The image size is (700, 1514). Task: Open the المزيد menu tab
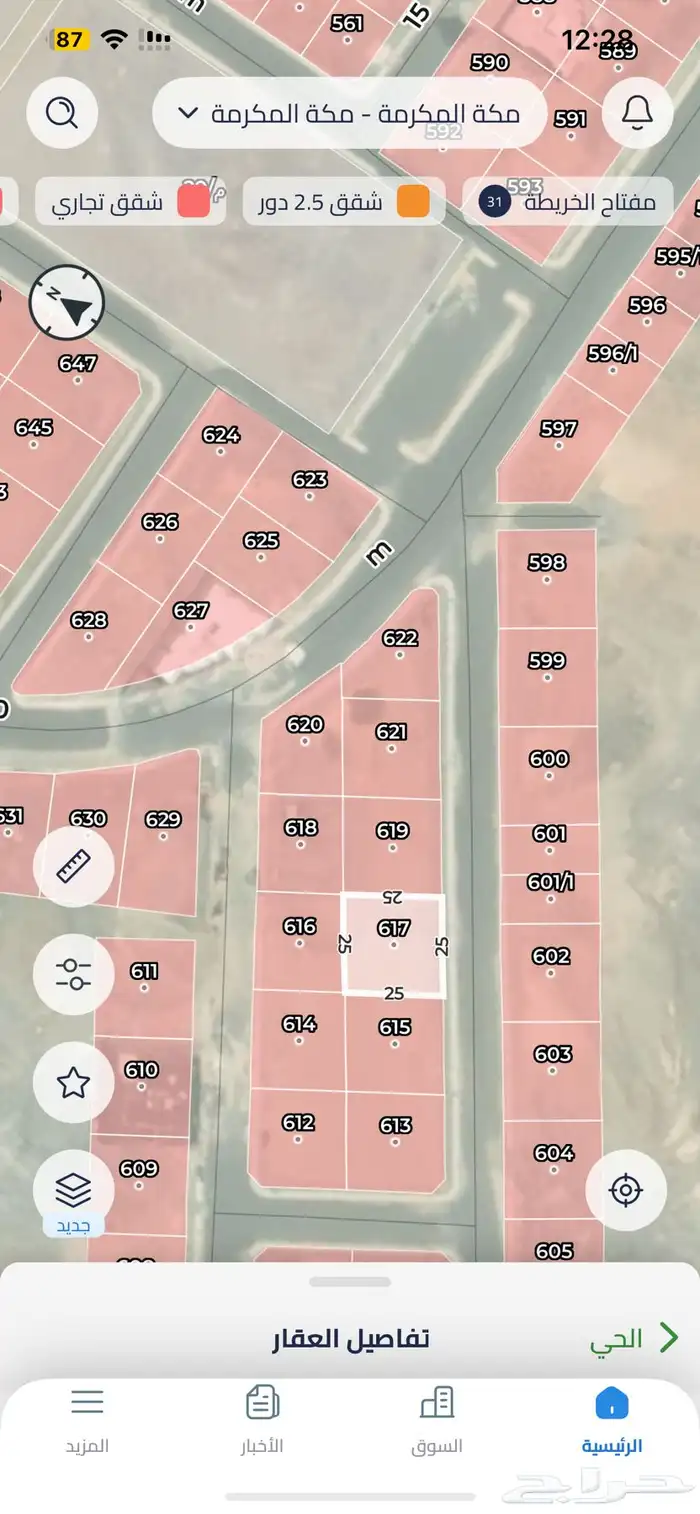pyautogui.click(x=88, y=1420)
